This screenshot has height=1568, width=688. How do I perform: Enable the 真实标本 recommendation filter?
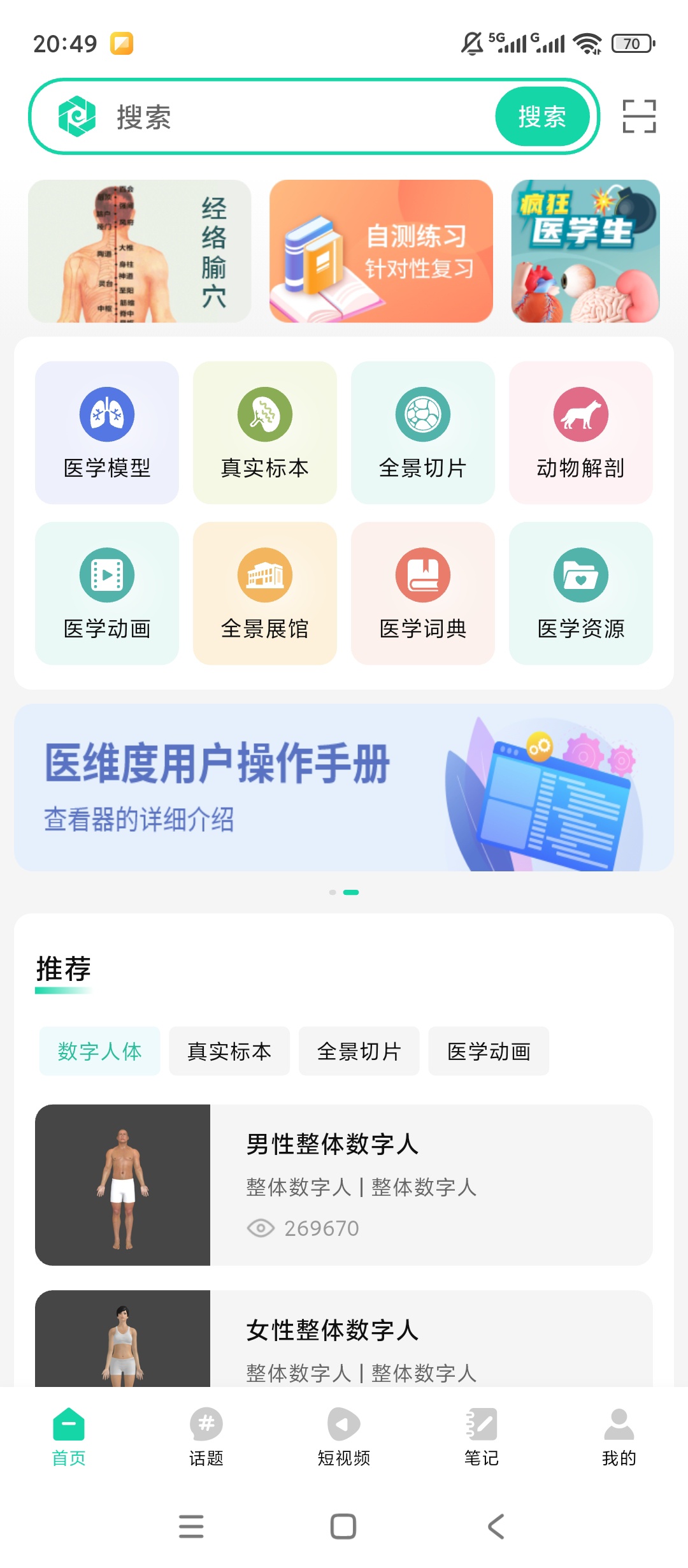(229, 1051)
